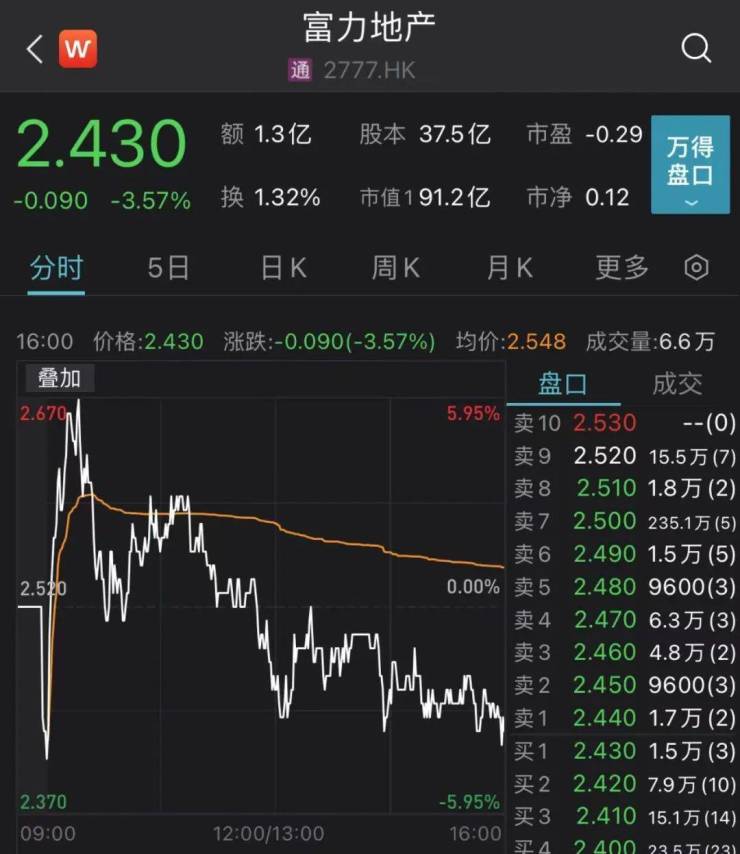This screenshot has width=740, height=854.
Task: Tap the 叠加 overlay button
Action: (x=58, y=378)
